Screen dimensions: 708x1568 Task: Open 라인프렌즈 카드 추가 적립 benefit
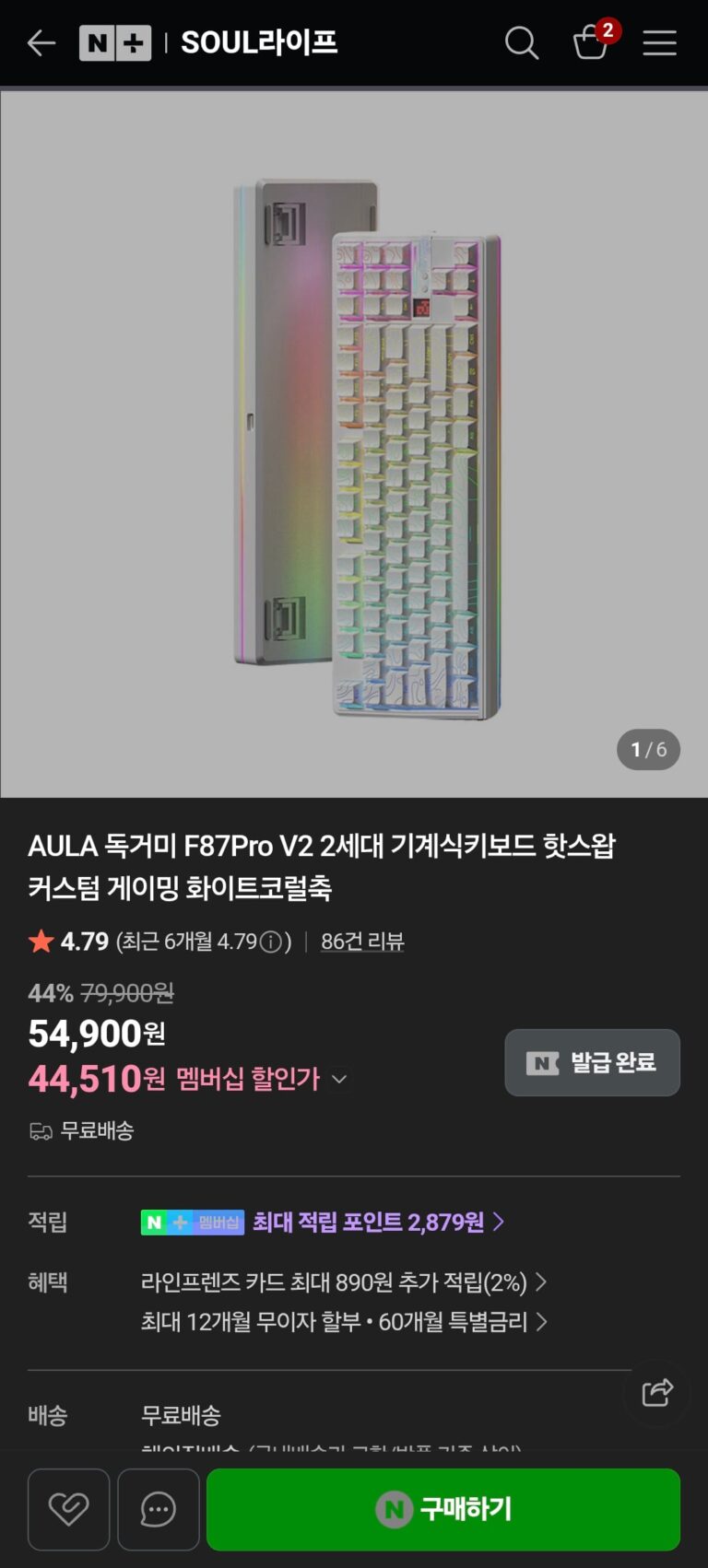pyautogui.click(x=343, y=1281)
